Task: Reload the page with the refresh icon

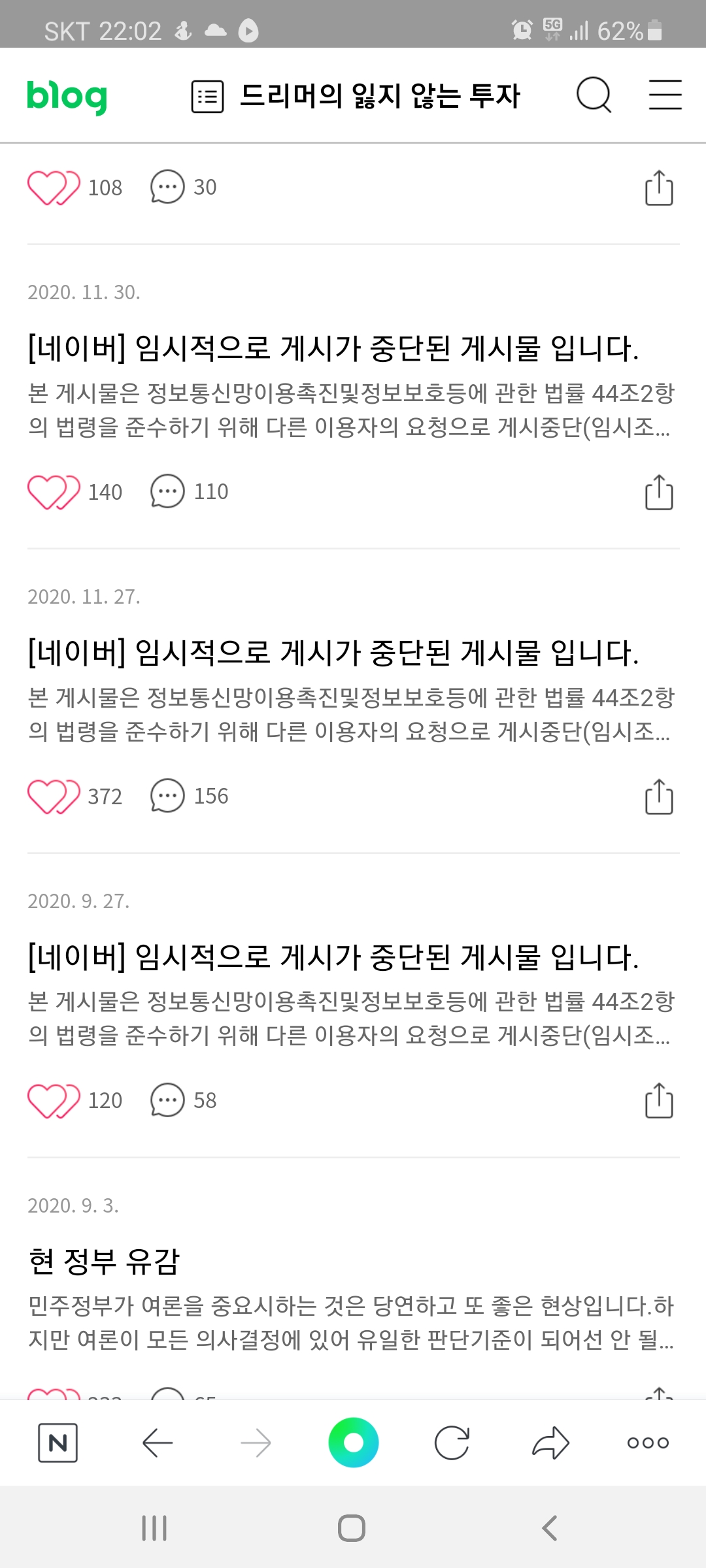Action: tap(452, 1443)
